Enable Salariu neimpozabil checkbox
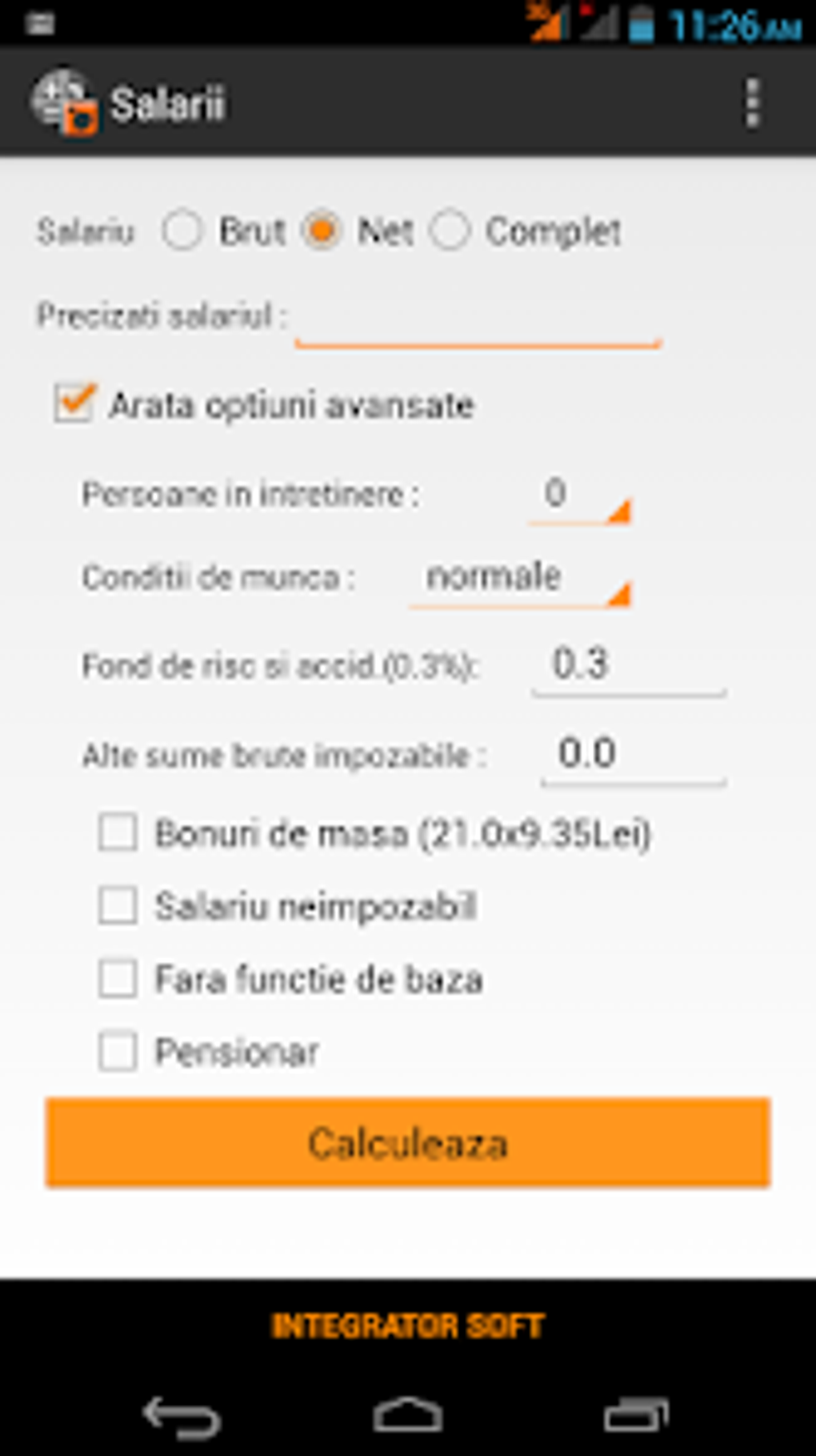 click(118, 906)
